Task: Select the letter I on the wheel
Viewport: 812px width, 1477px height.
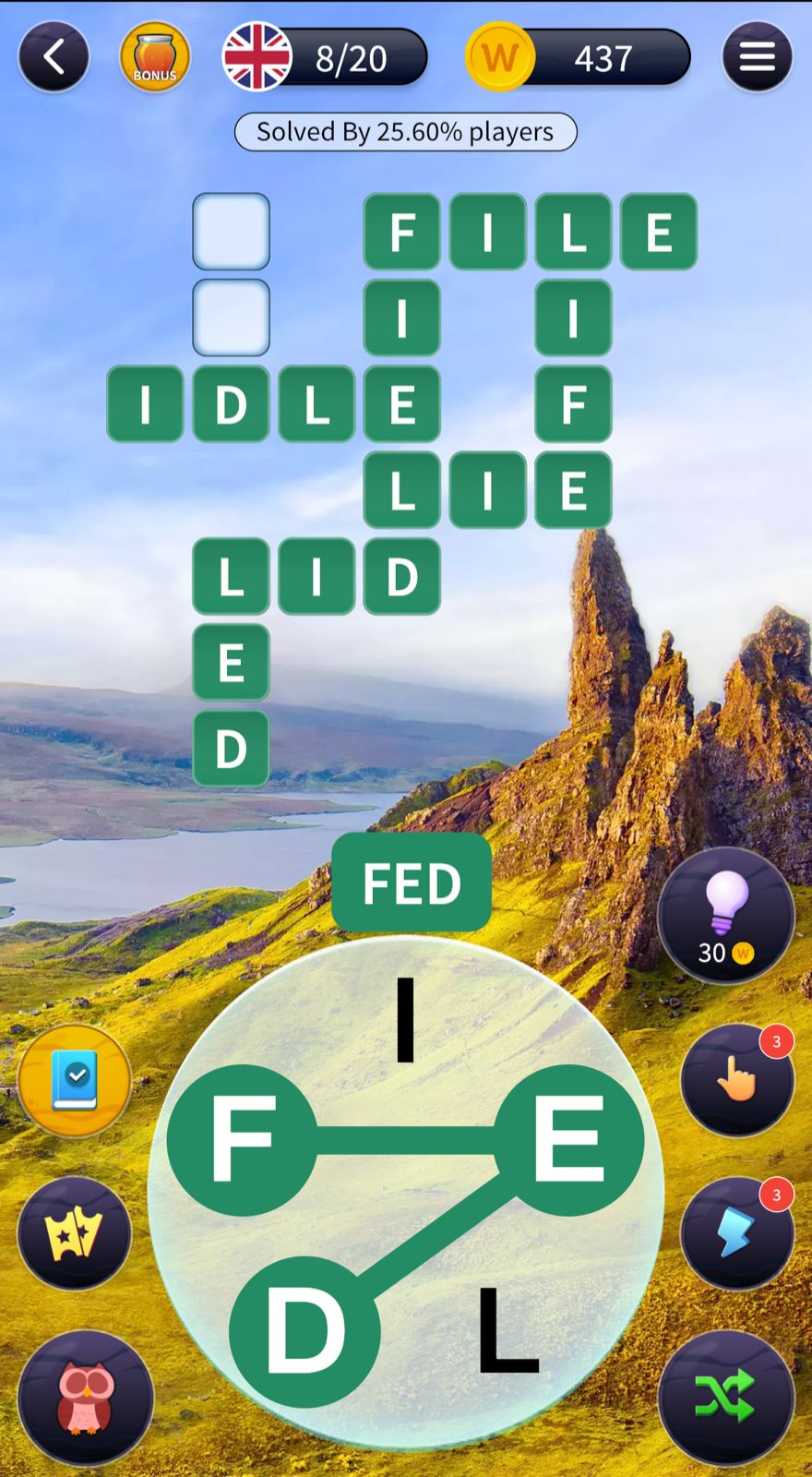Action: click(405, 1019)
